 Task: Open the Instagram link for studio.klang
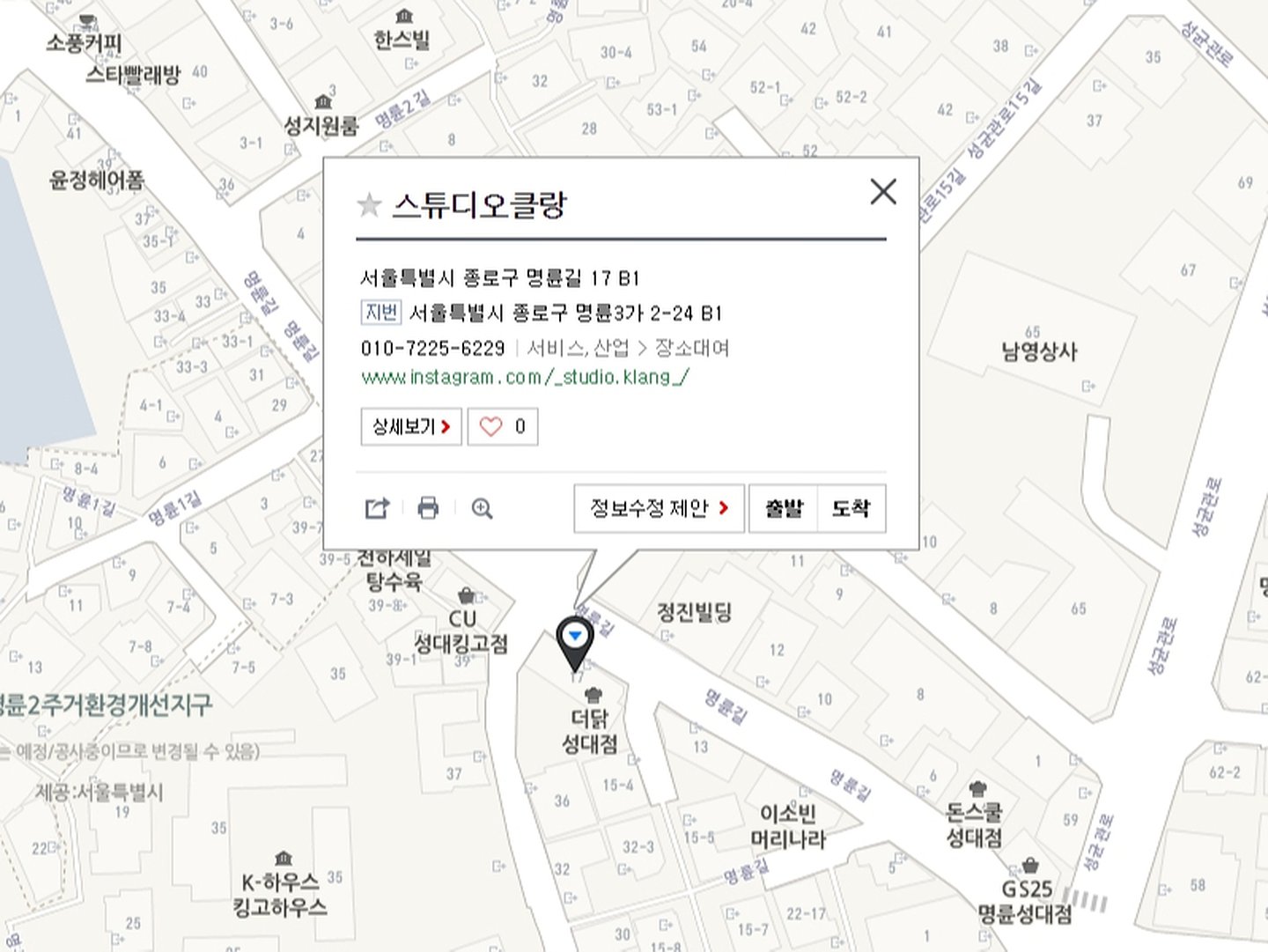[x=526, y=378]
